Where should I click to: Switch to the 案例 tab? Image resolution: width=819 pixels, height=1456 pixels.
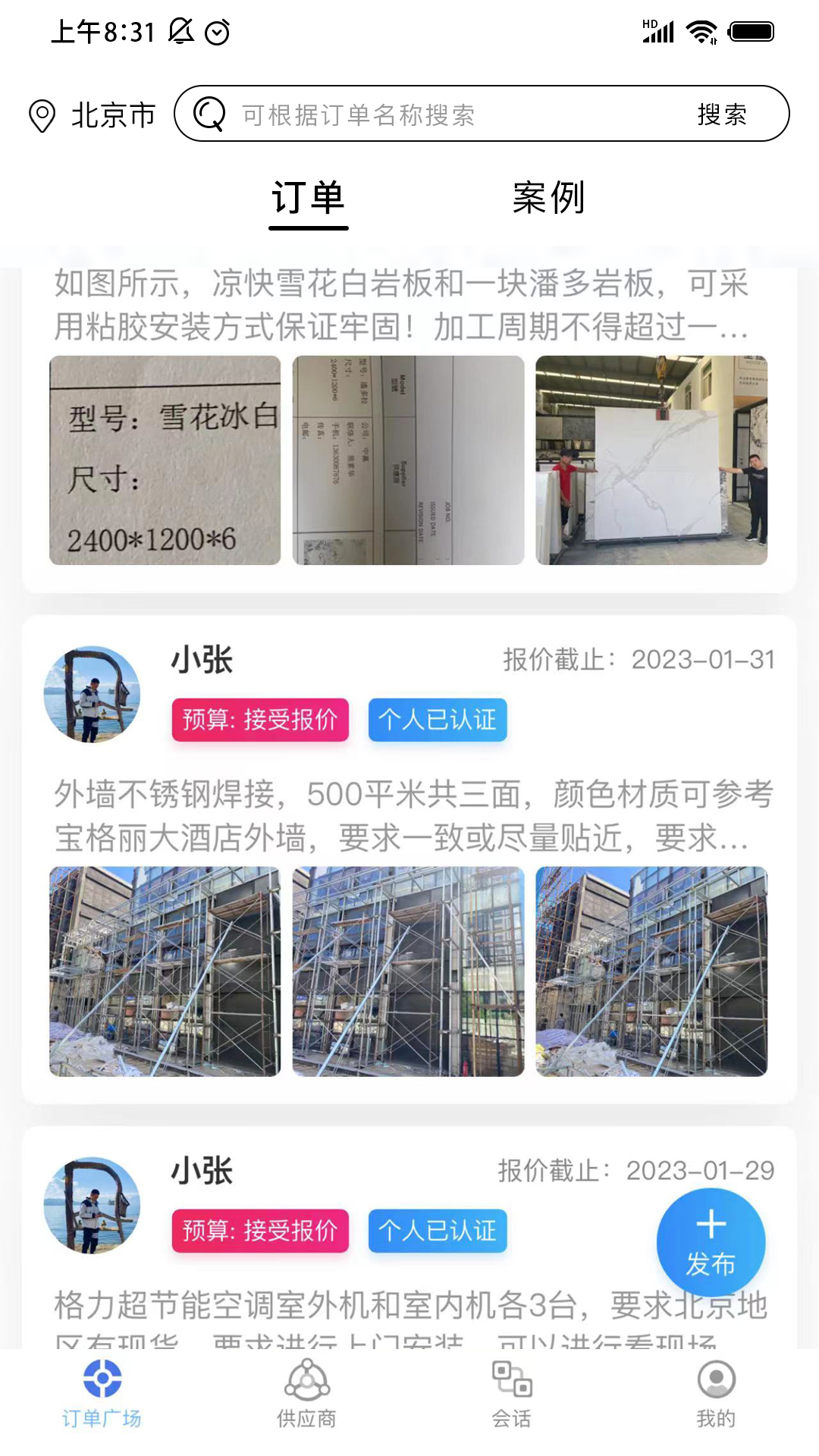point(548,199)
